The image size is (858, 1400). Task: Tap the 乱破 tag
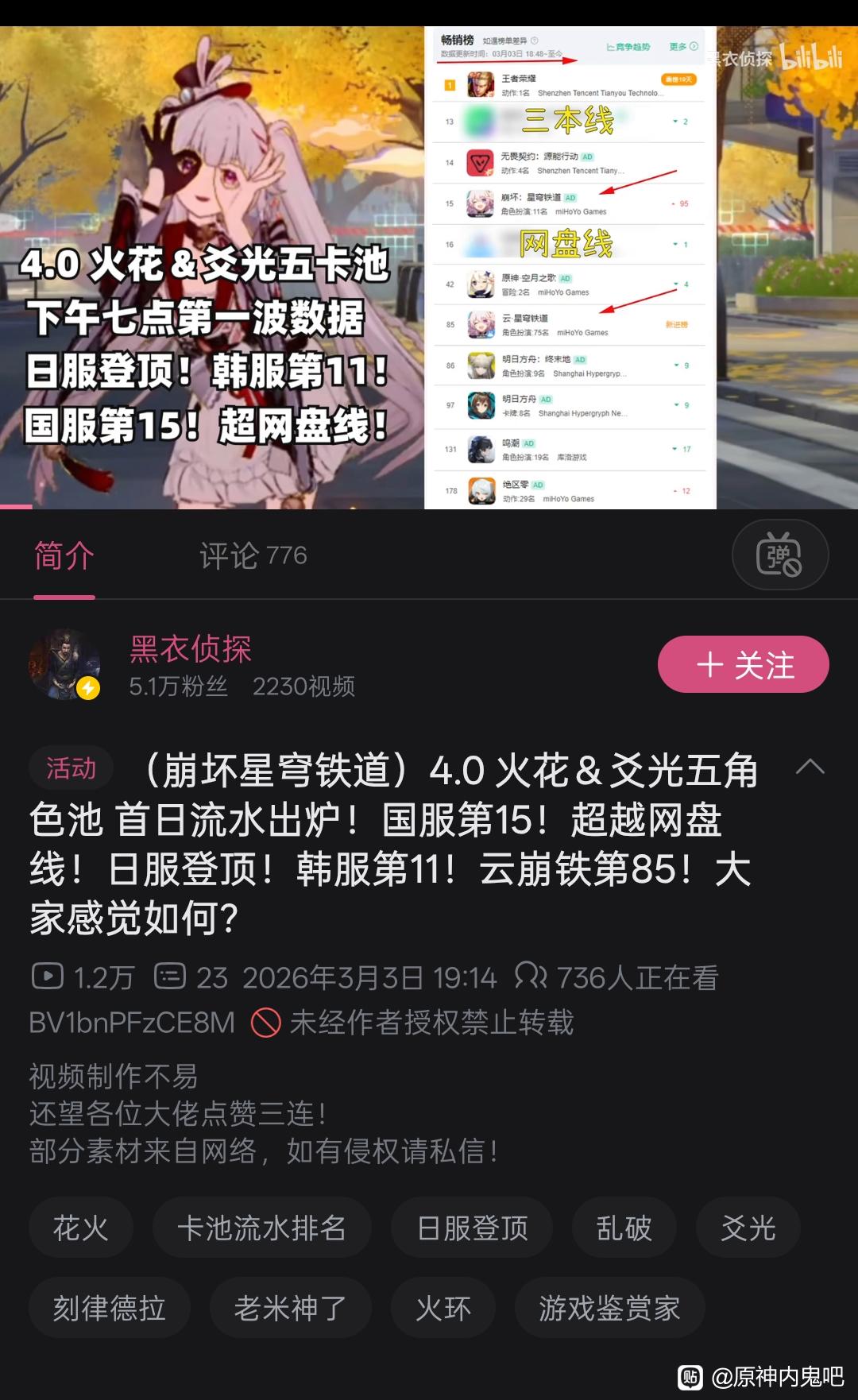[x=624, y=1228]
